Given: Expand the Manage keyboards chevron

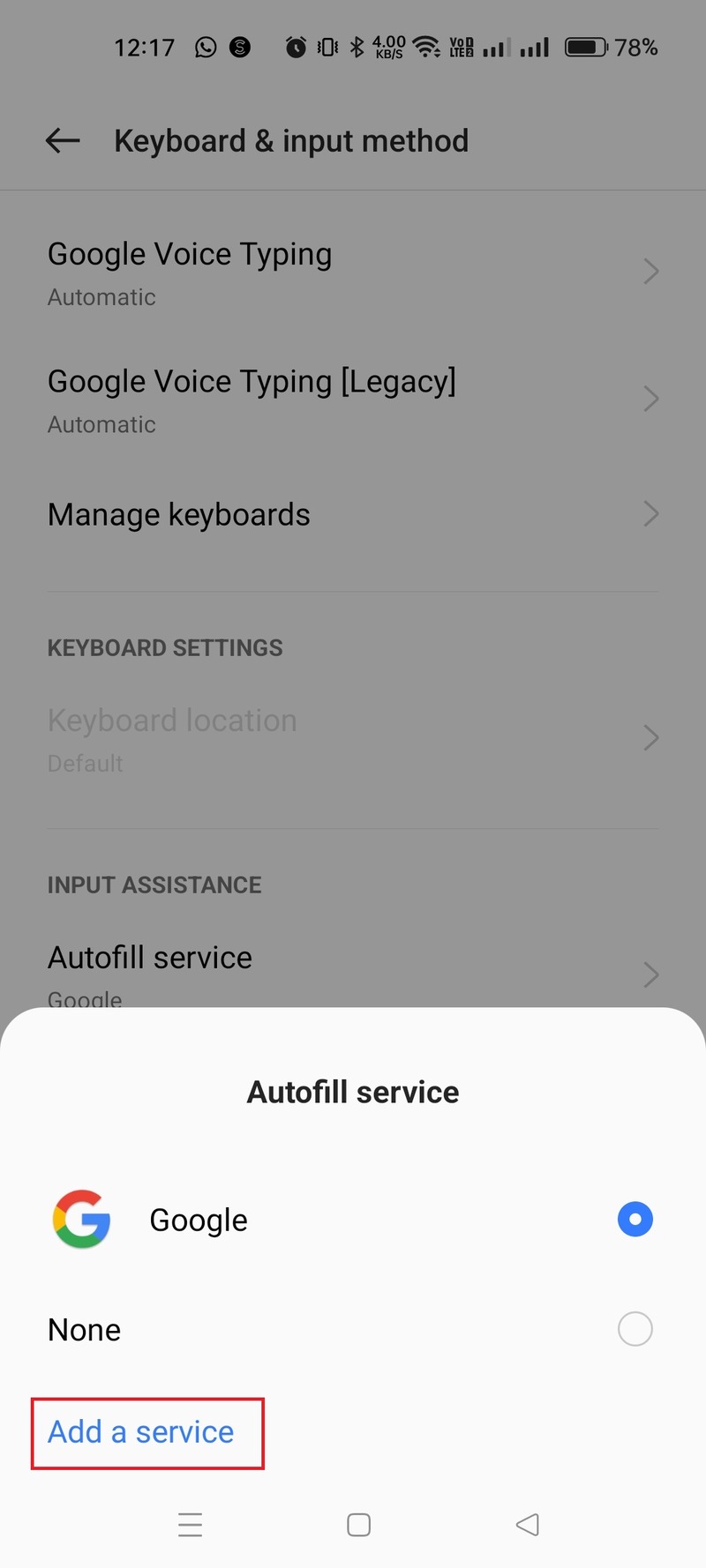Looking at the screenshot, I should pyautogui.click(x=650, y=514).
